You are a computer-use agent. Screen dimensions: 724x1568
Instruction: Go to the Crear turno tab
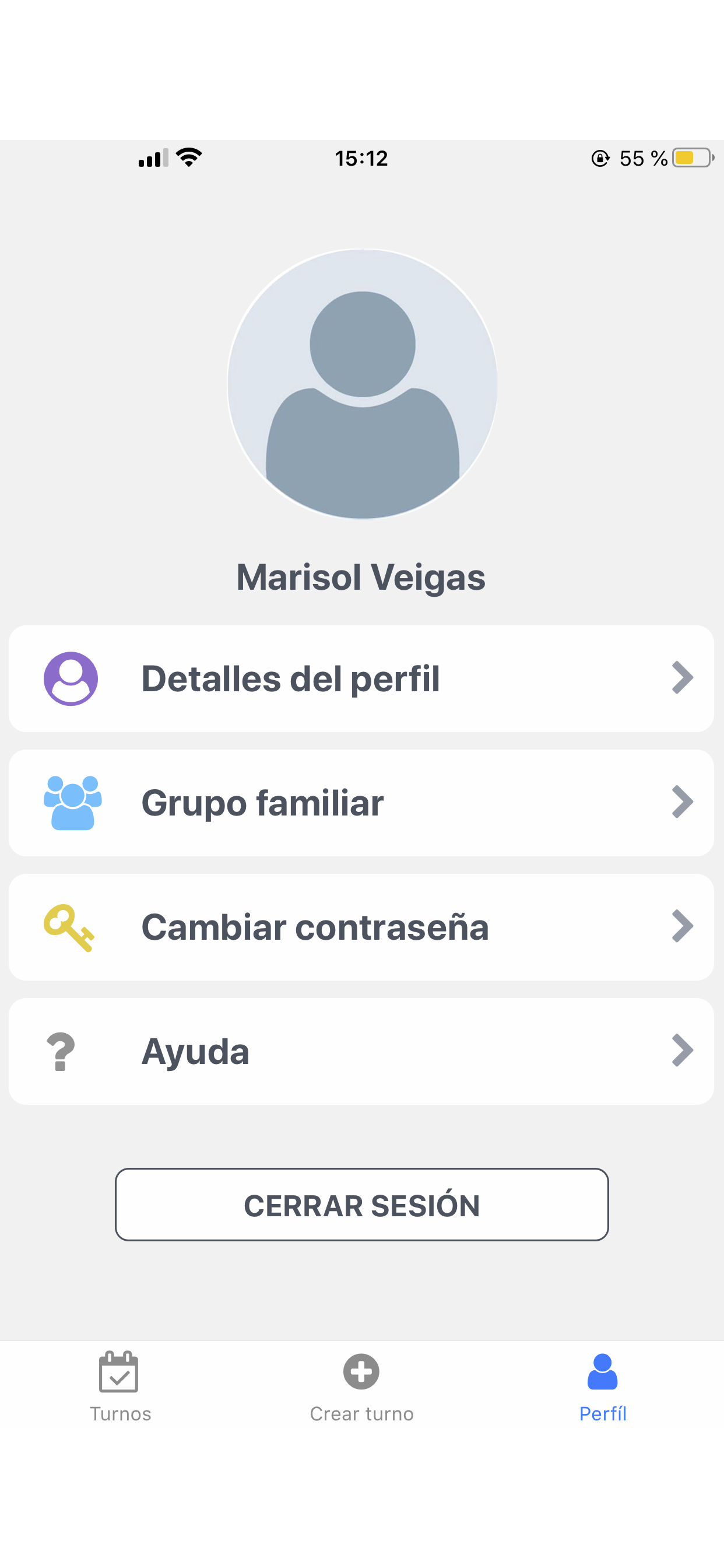(361, 1387)
